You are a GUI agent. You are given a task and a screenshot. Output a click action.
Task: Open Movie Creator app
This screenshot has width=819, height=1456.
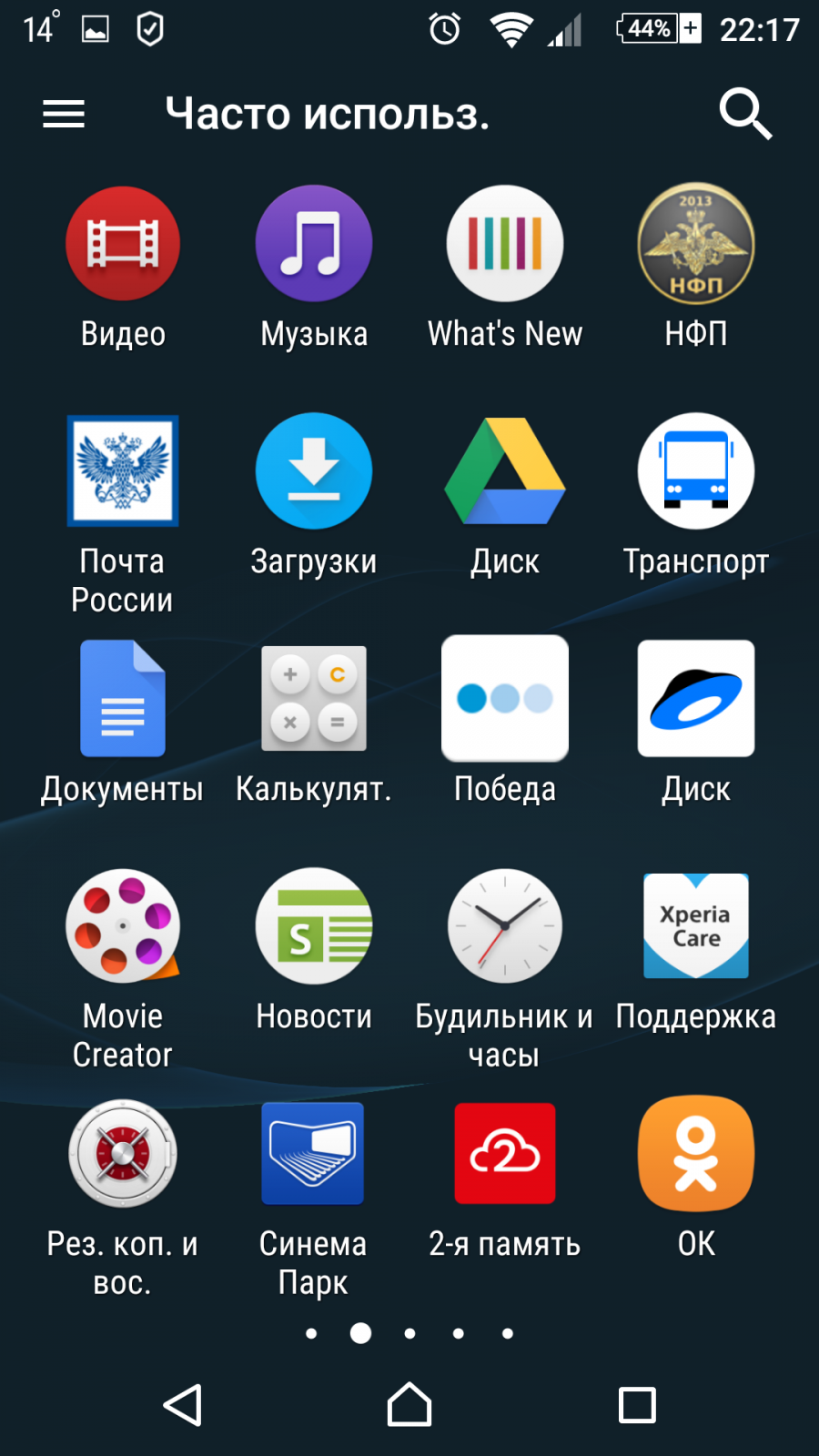123,926
